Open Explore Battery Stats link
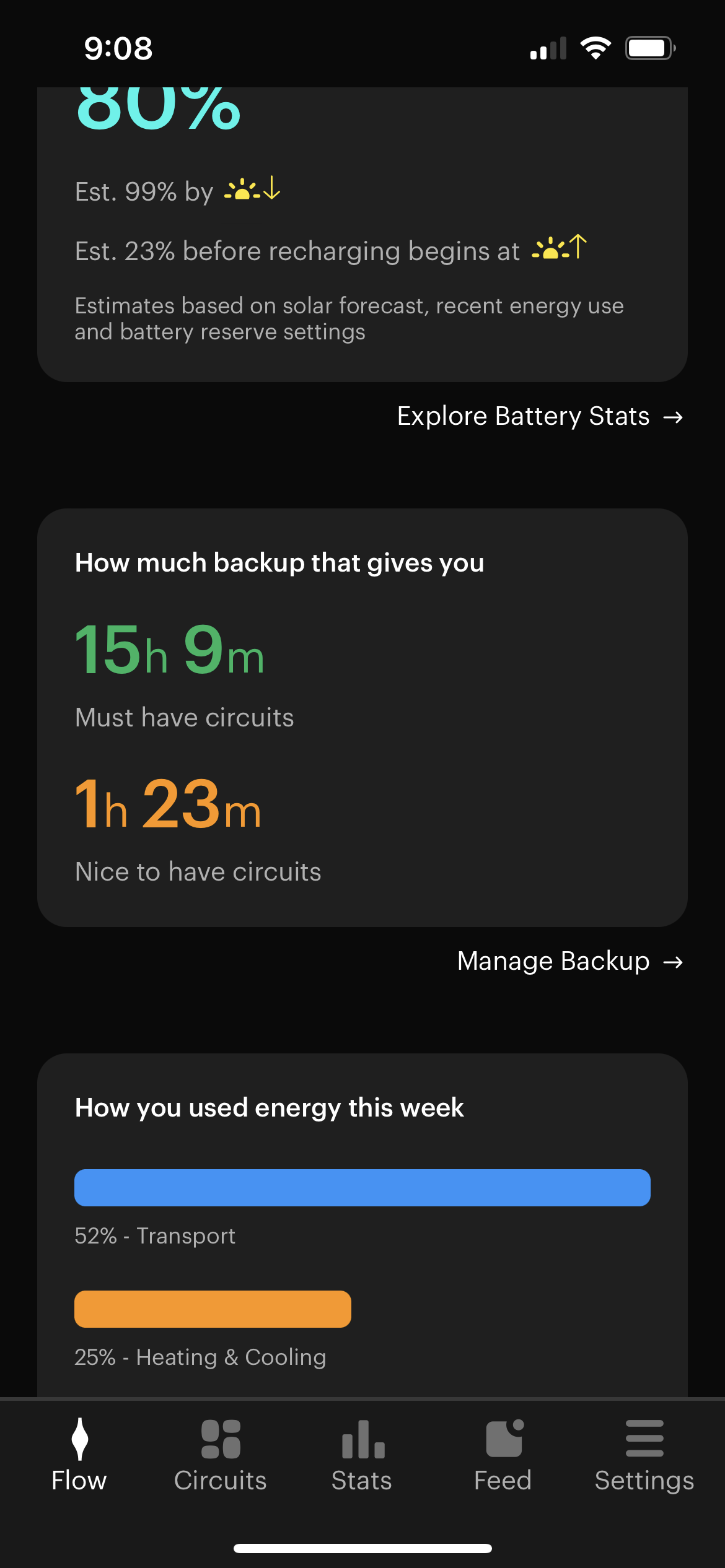The image size is (725, 1568). (x=540, y=416)
